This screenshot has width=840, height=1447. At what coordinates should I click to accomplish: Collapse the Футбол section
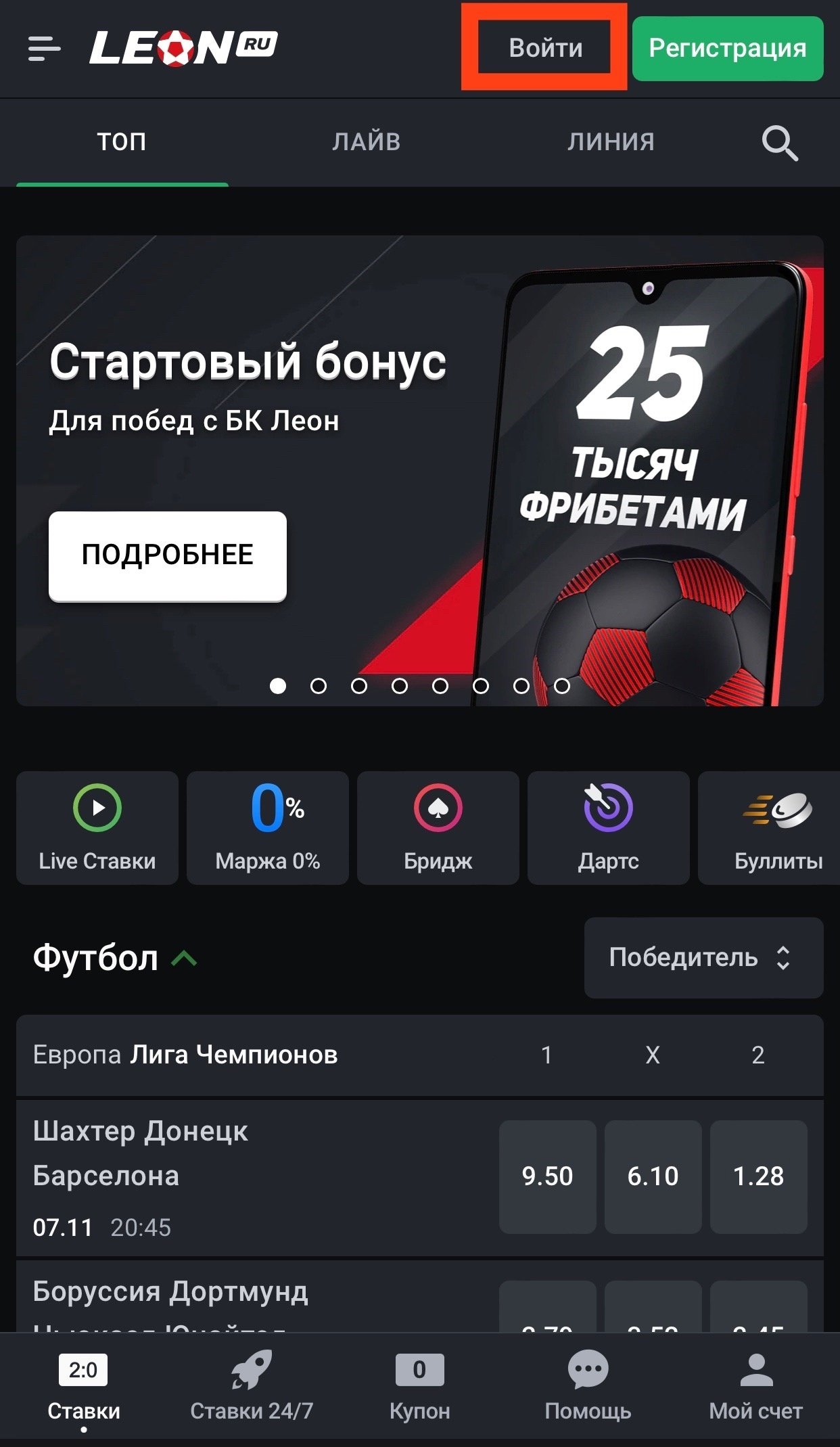pos(184,958)
